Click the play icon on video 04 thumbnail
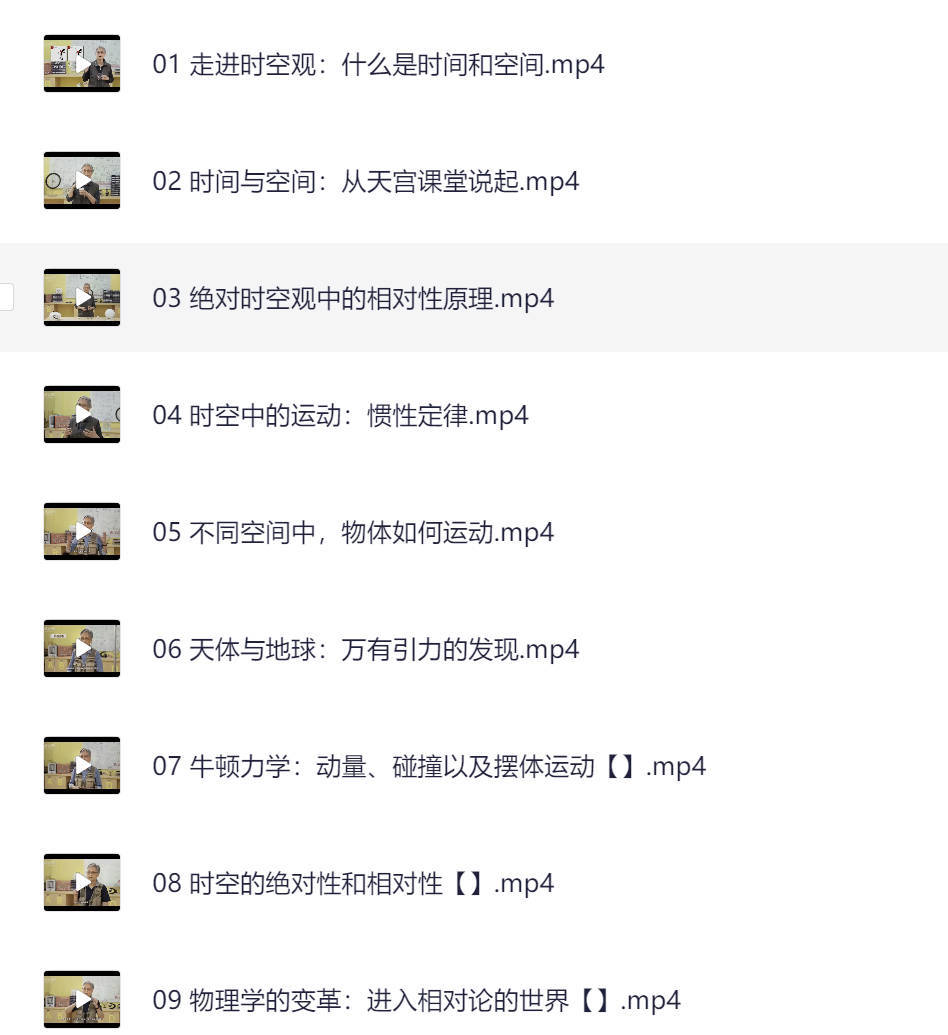948x1035 pixels. click(x=84, y=415)
